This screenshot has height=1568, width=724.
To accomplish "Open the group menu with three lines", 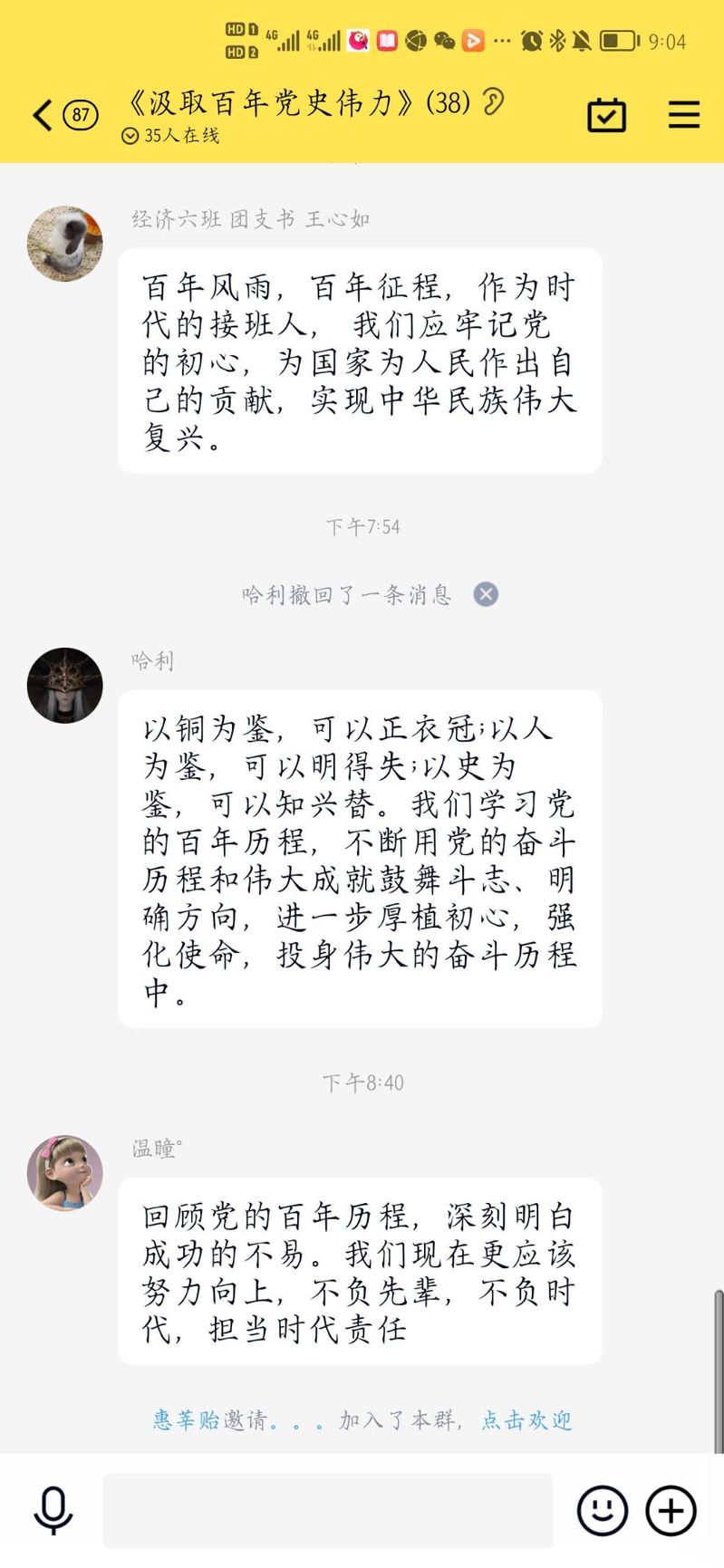I will coord(683,115).
